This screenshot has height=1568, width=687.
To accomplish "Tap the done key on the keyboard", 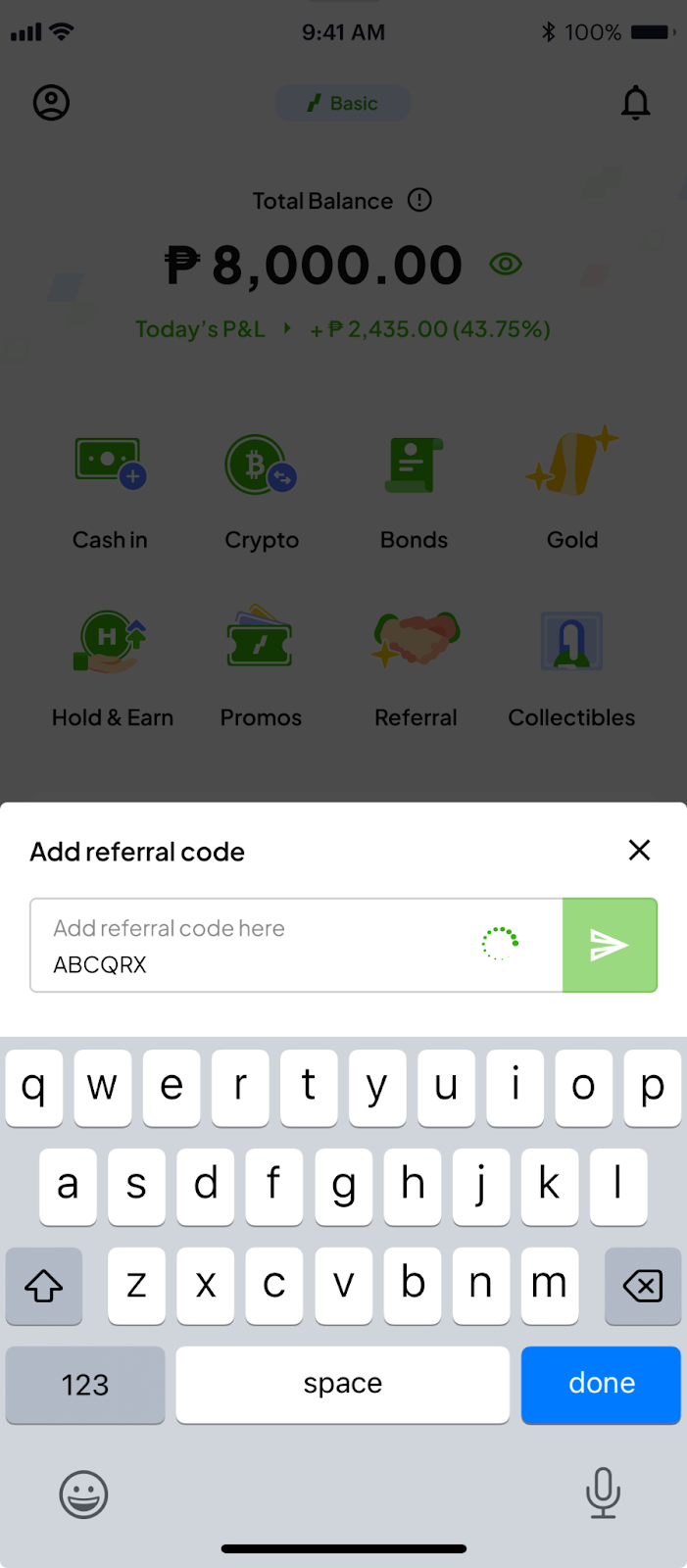I will pos(601,1384).
